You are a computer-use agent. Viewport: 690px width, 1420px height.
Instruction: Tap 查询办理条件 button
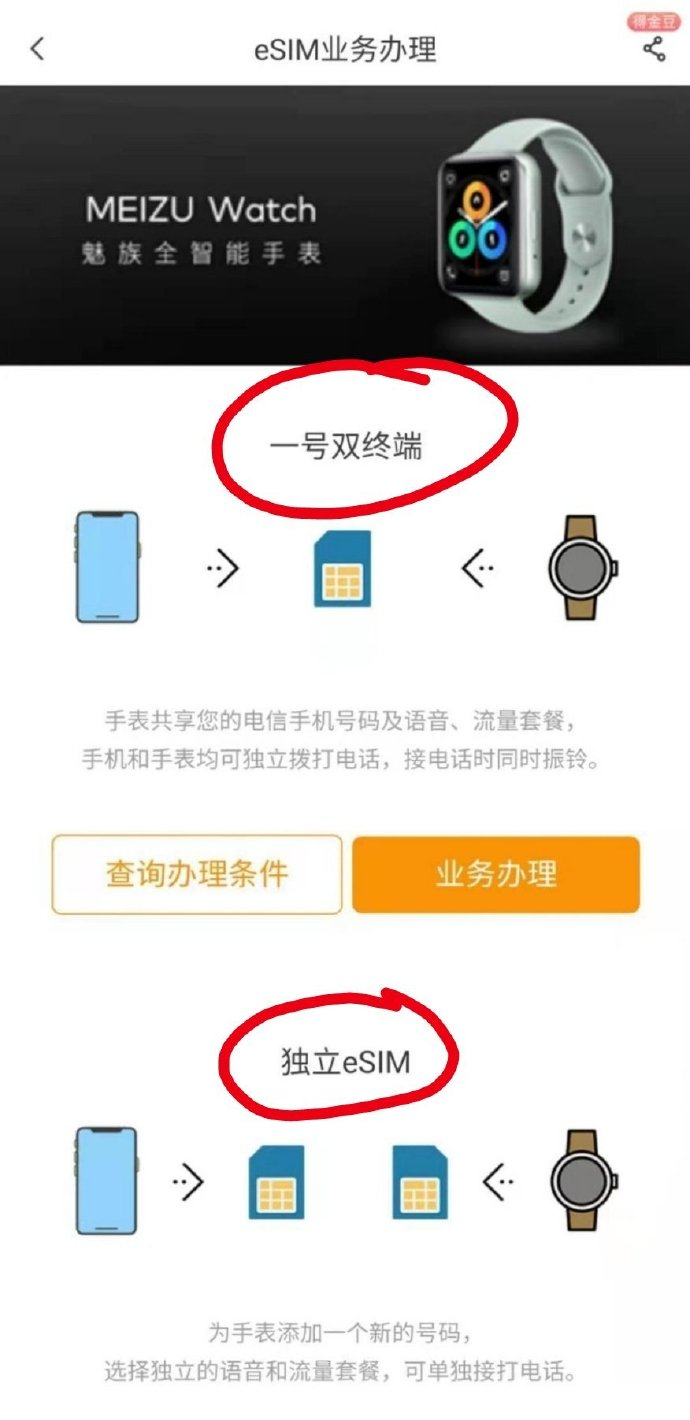pyautogui.click(x=197, y=874)
